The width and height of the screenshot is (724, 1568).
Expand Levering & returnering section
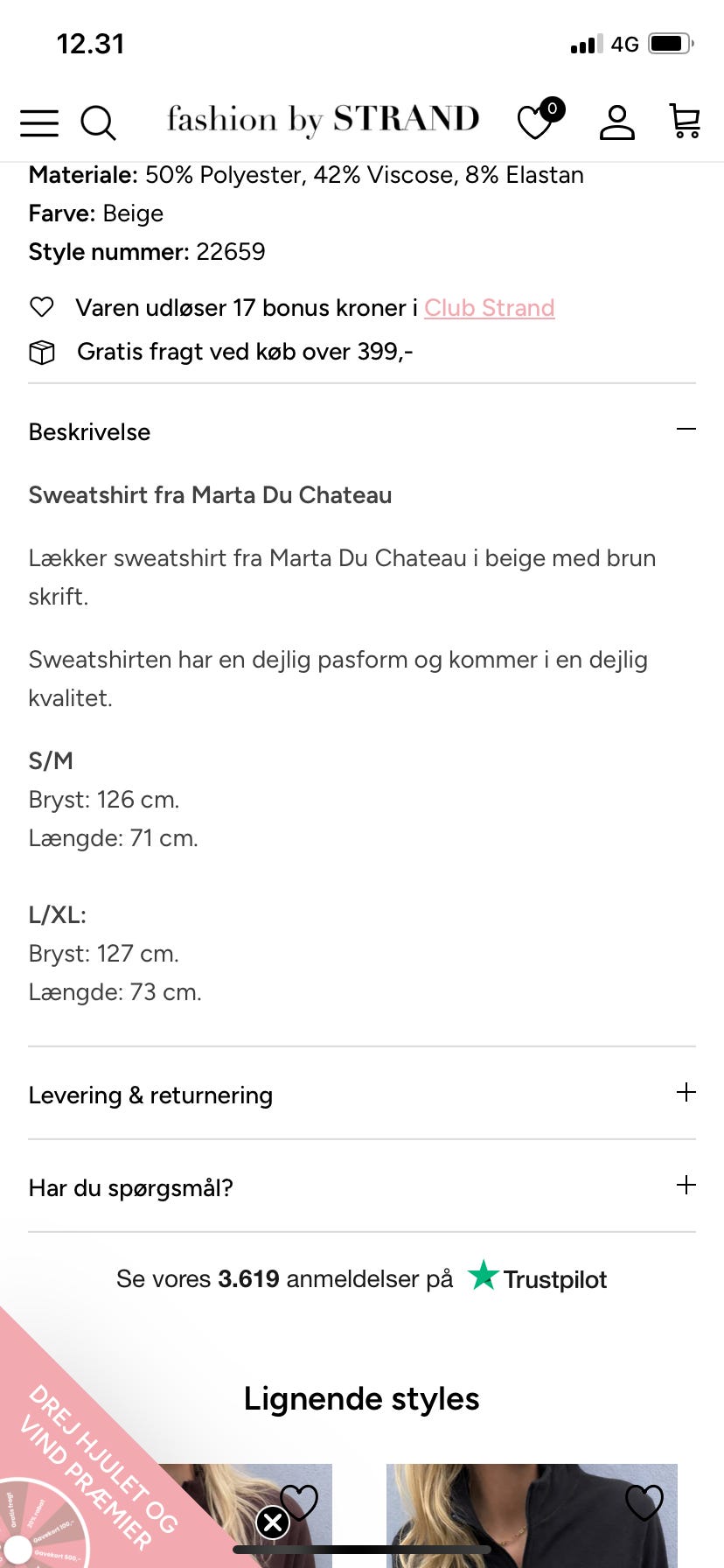(x=686, y=1092)
